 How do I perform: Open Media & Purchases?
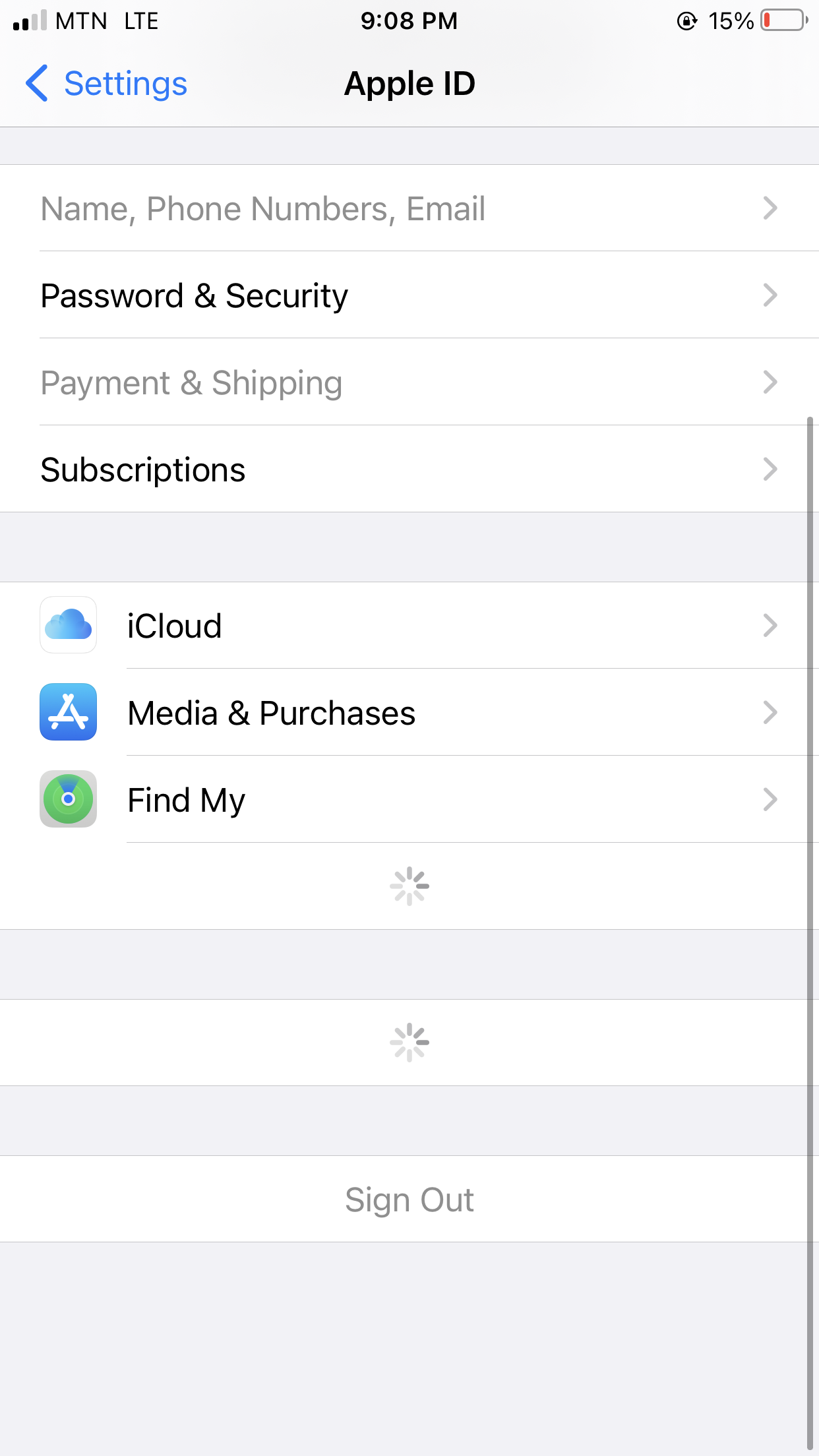click(409, 713)
